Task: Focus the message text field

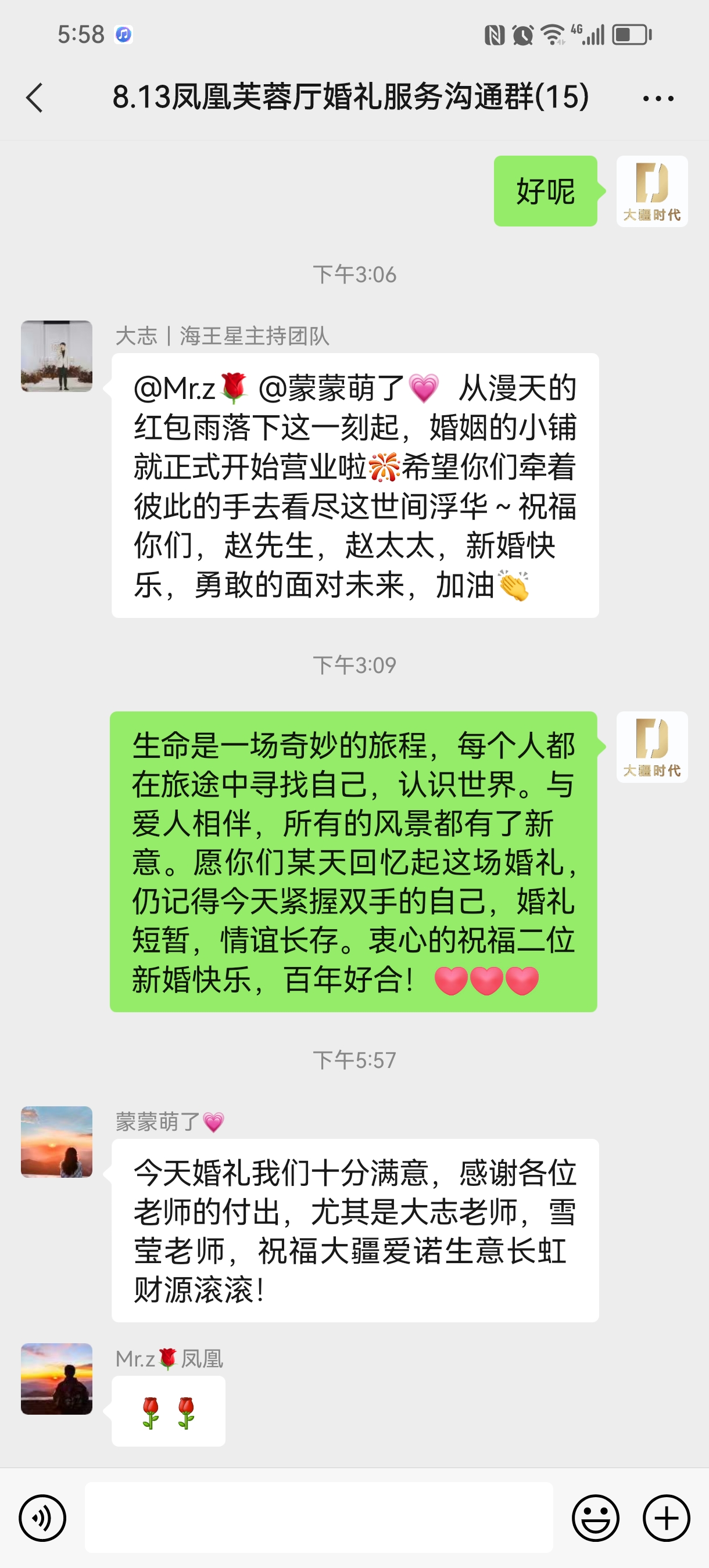Action: point(318,1517)
